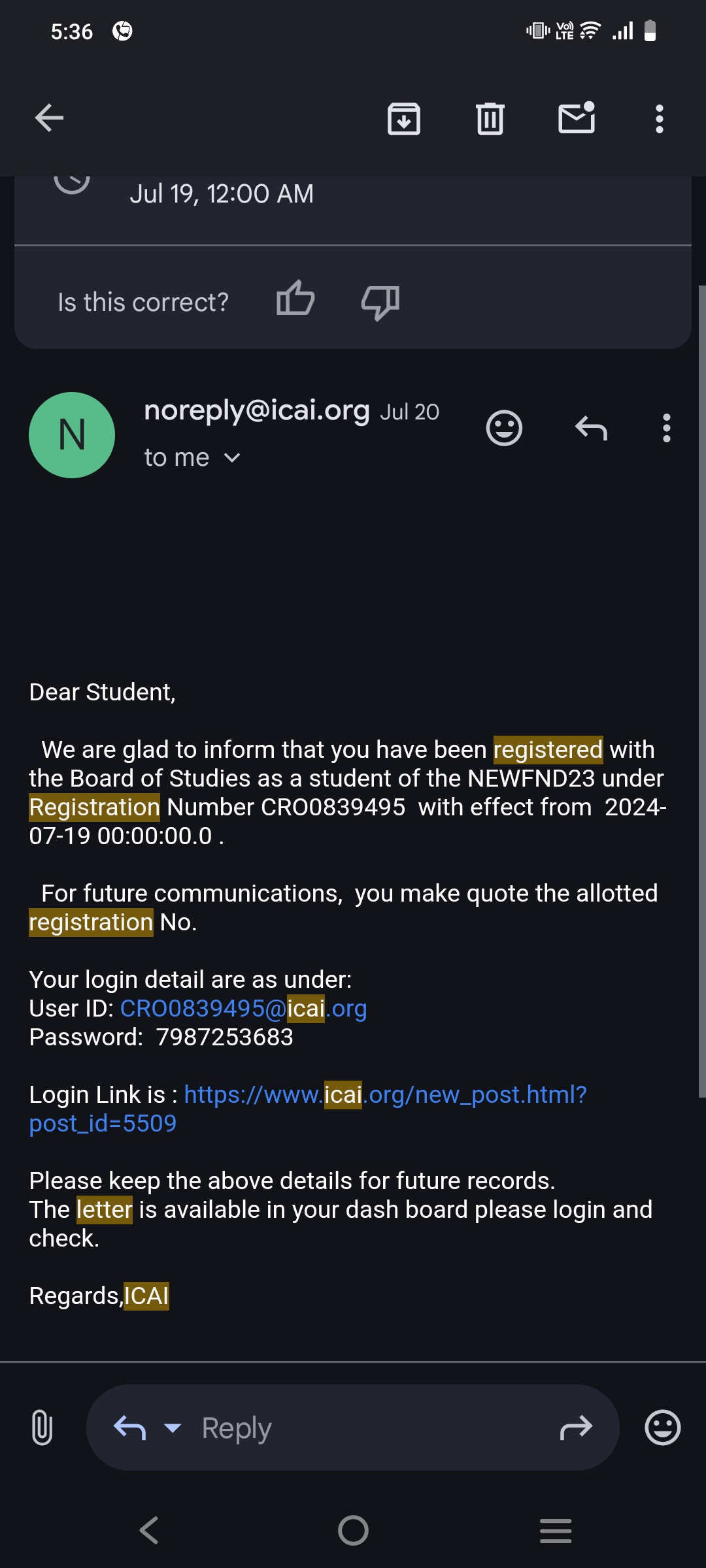Image resolution: width=706 pixels, height=1568 pixels.
Task: Open the sender avatar for noreply@icai.org
Action: pyautogui.click(x=72, y=435)
